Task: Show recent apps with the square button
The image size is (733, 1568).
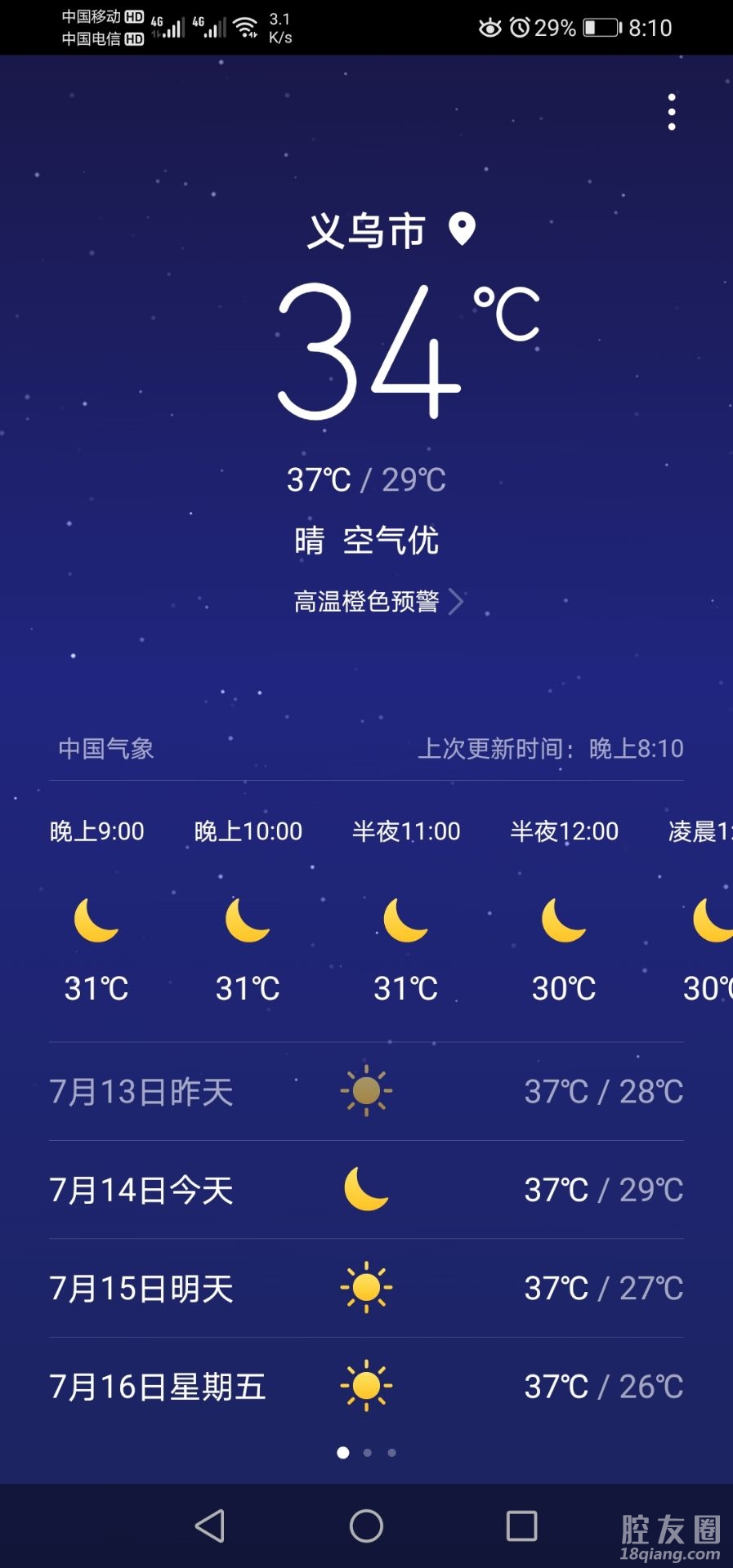Action: (x=521, y=1526)
